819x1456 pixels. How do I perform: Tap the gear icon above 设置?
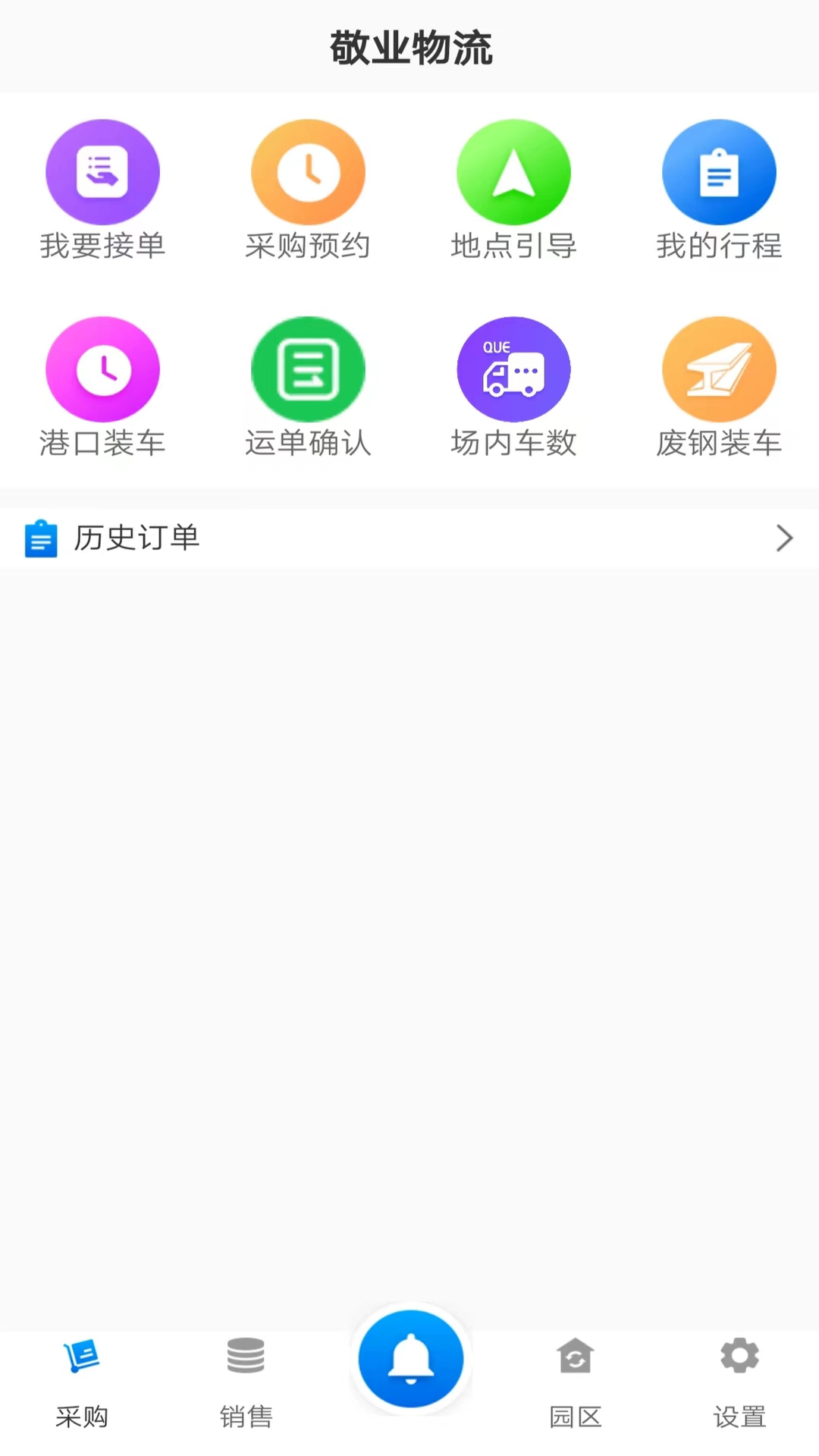[x=739, y=1356]
